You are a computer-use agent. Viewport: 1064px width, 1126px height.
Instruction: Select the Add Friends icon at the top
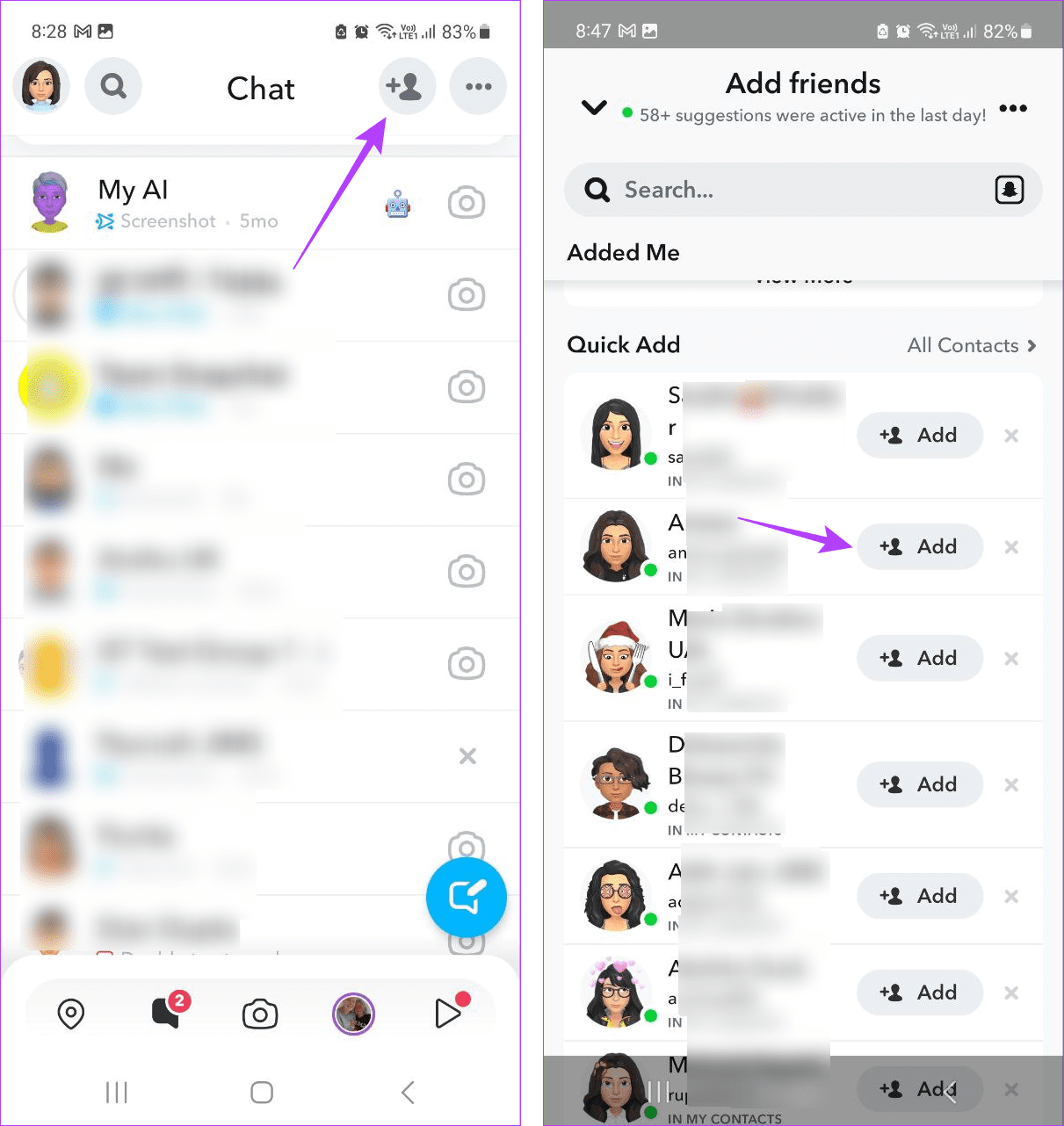(x=407, y=85)
